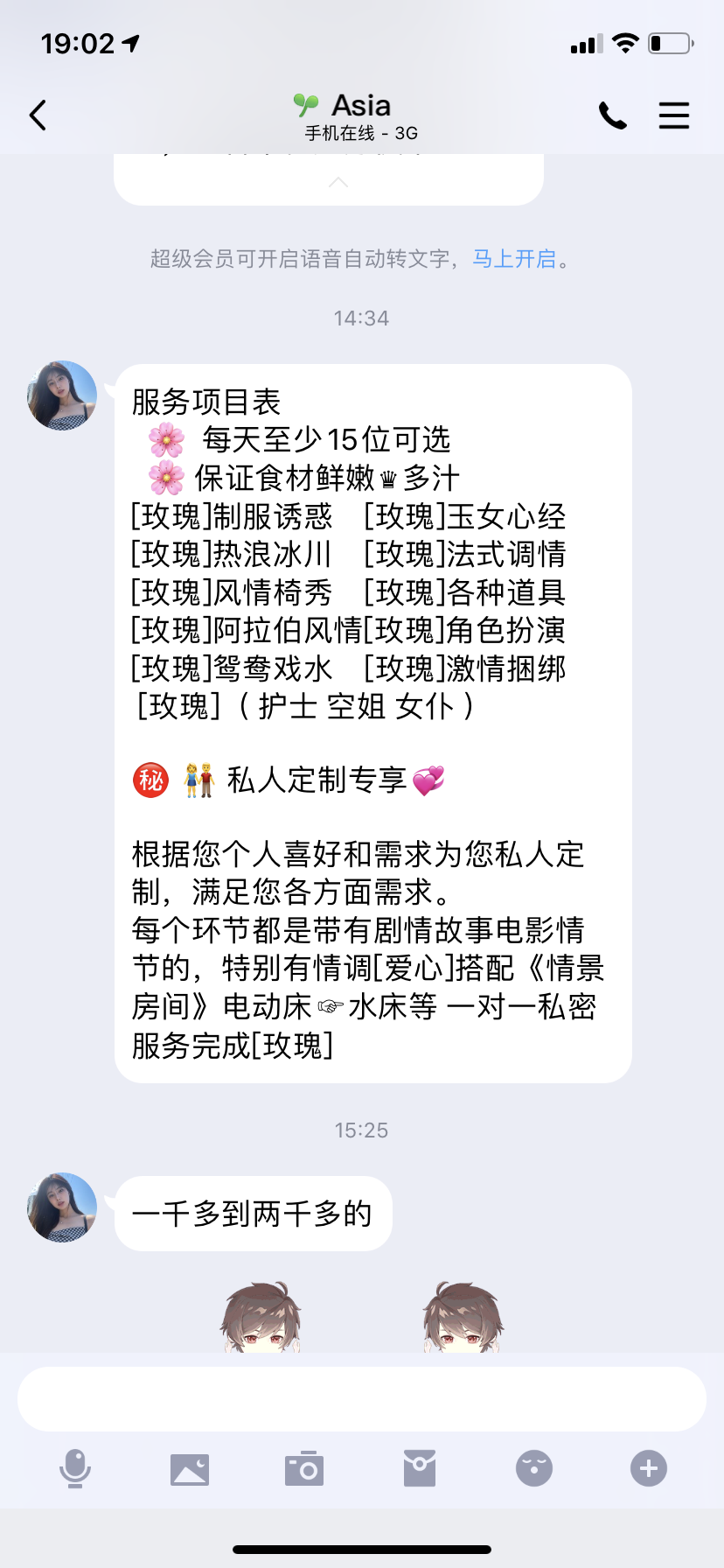
Task: Open the plus menu for more options
Action: coord(649,1468)
